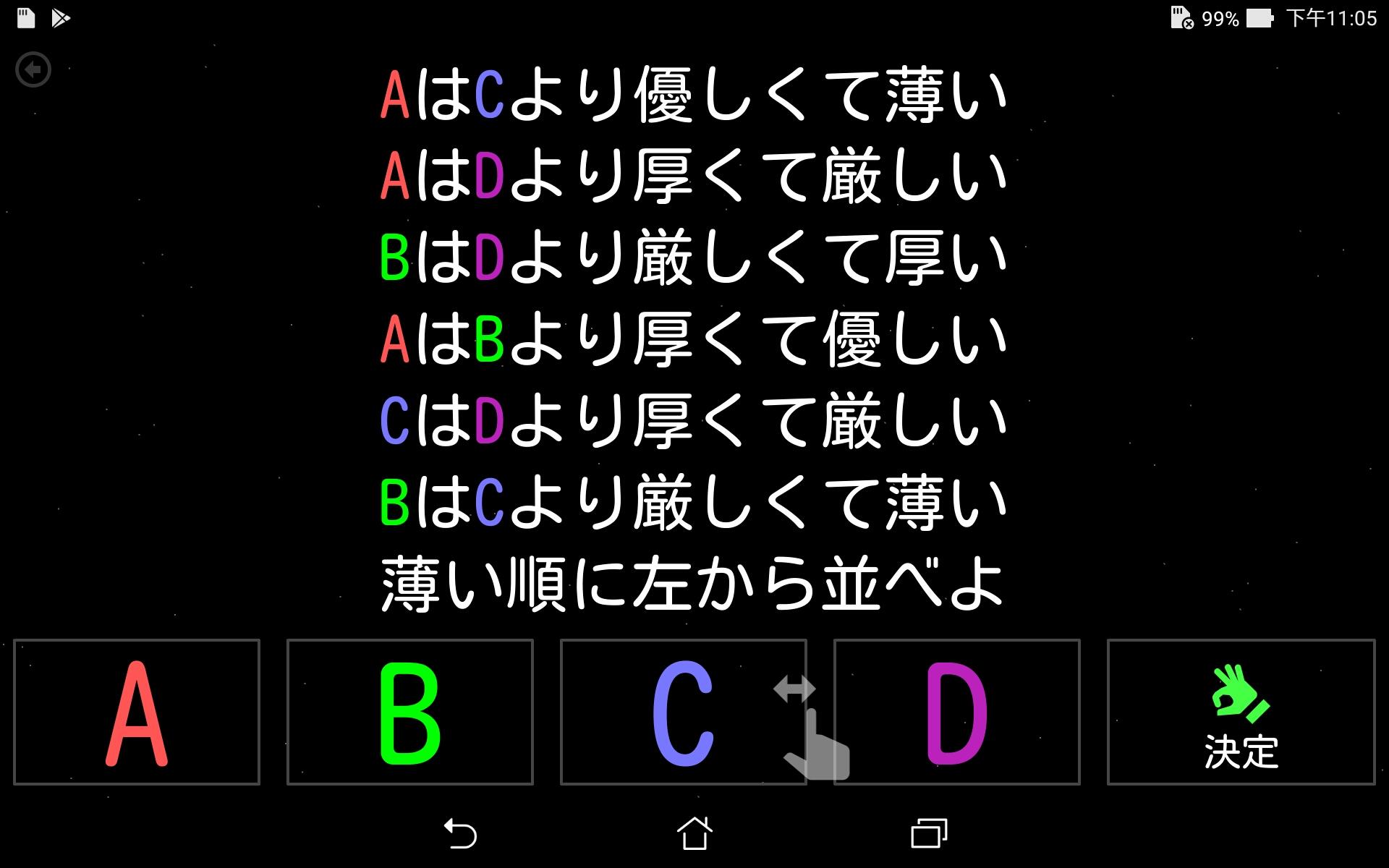Select the green B tile

point(409,712)
